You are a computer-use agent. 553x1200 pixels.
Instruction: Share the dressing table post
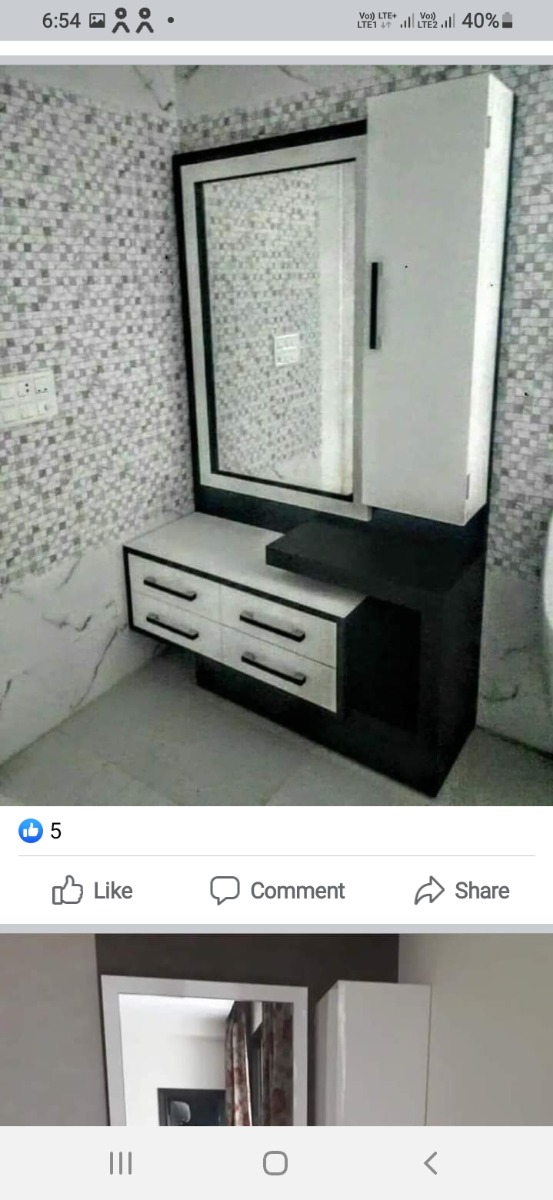coord(462,890)
